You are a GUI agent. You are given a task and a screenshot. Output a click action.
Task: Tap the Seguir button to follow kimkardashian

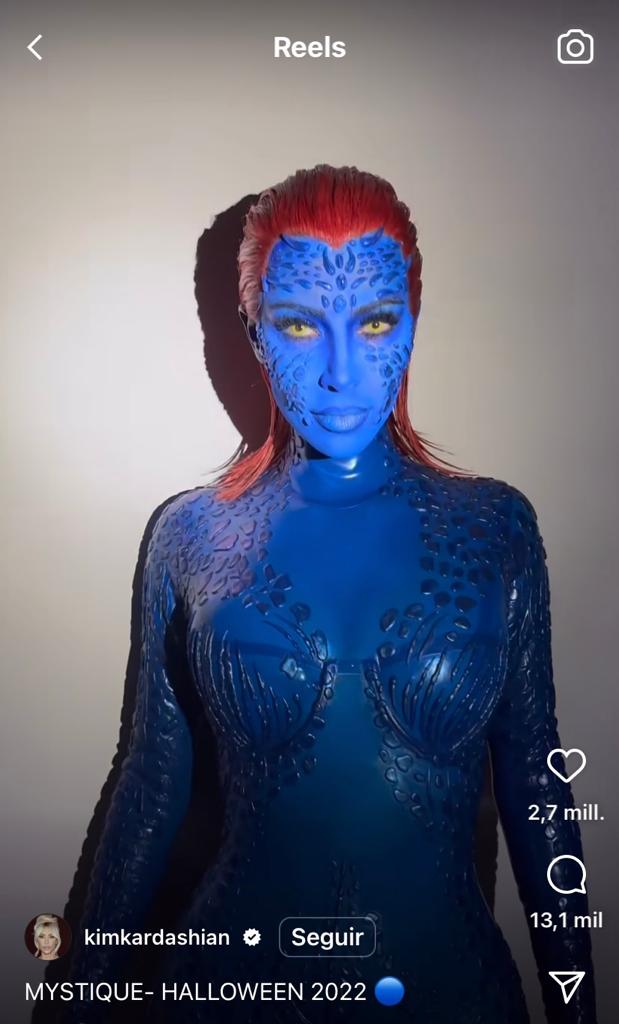pyautogui.click(x=327, y=937)
